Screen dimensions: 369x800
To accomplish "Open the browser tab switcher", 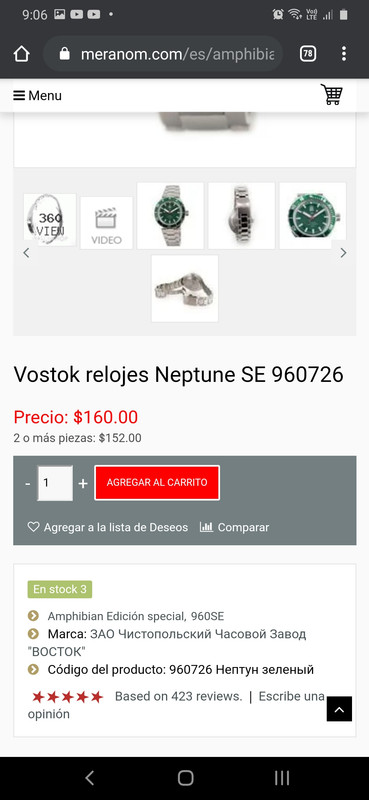I will (308, 54).
